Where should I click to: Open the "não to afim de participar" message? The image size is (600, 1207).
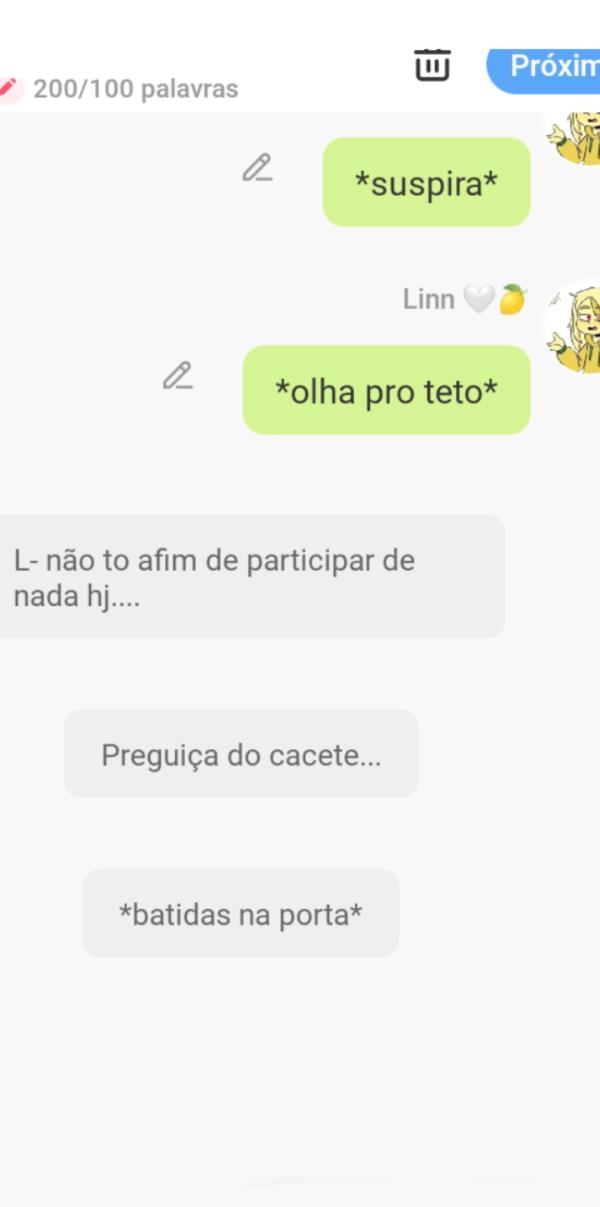tap(250, 577)
